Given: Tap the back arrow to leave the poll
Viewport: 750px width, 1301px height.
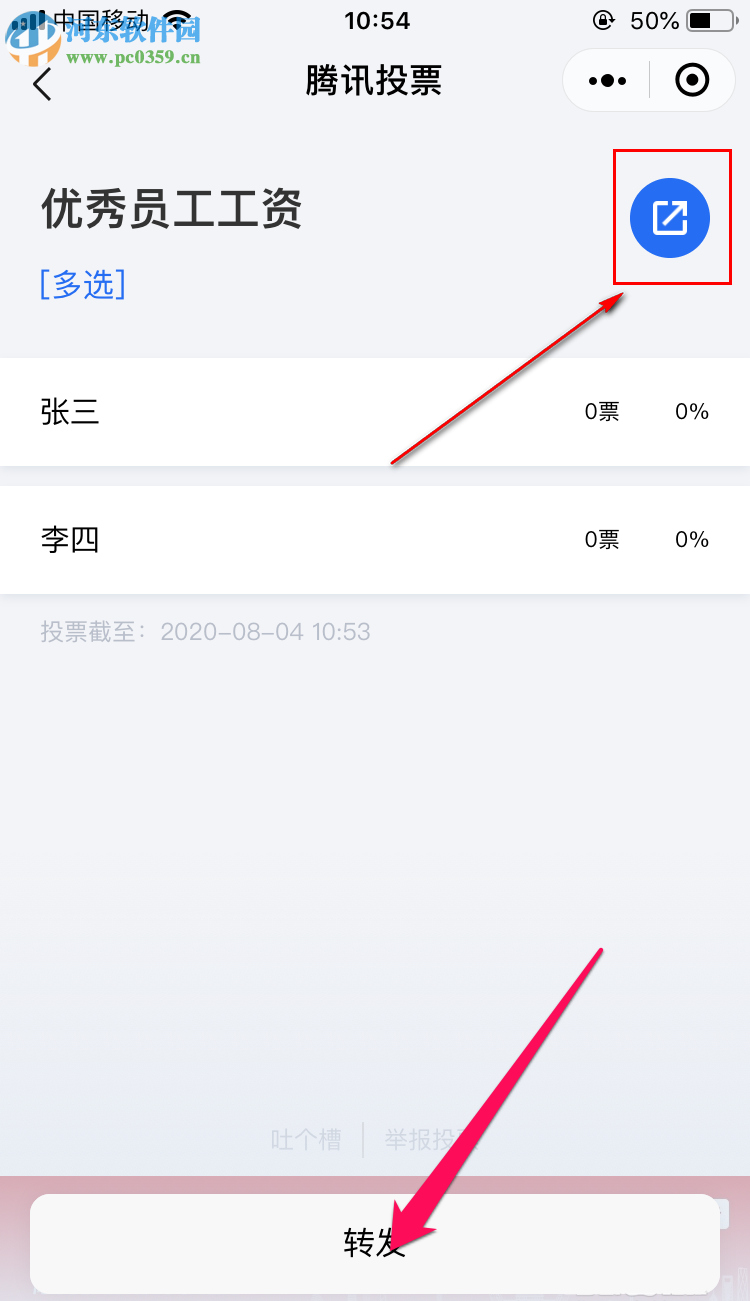Looking at the screenshot, I should click(42, 84).
